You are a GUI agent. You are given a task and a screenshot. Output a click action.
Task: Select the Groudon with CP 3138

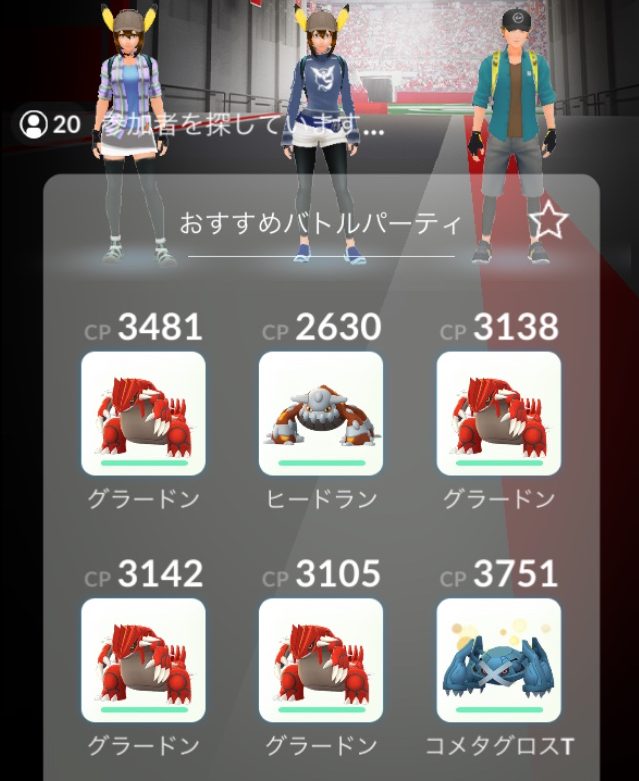[x=499, y=413]
